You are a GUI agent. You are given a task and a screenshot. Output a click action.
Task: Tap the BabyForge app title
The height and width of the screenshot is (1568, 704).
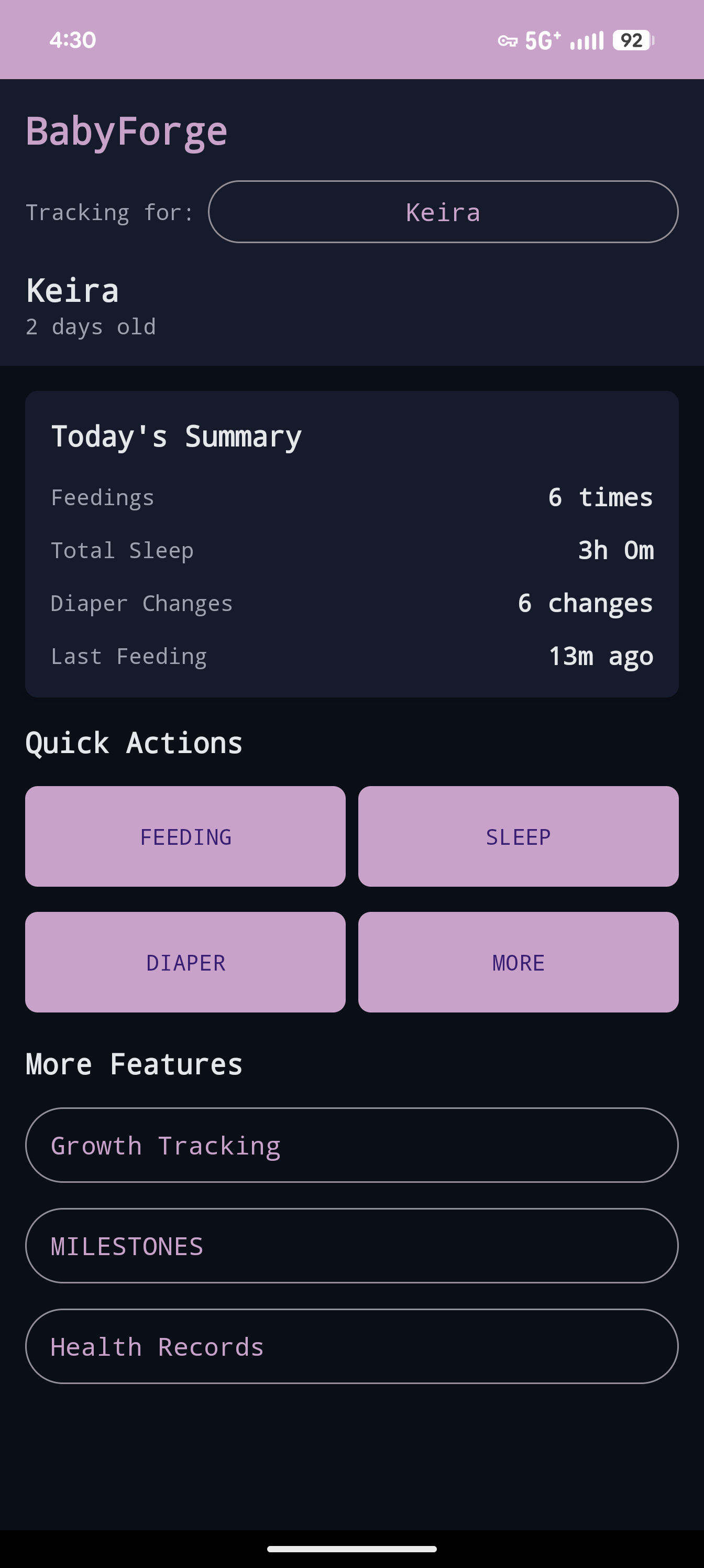click(x=127, y=129)
